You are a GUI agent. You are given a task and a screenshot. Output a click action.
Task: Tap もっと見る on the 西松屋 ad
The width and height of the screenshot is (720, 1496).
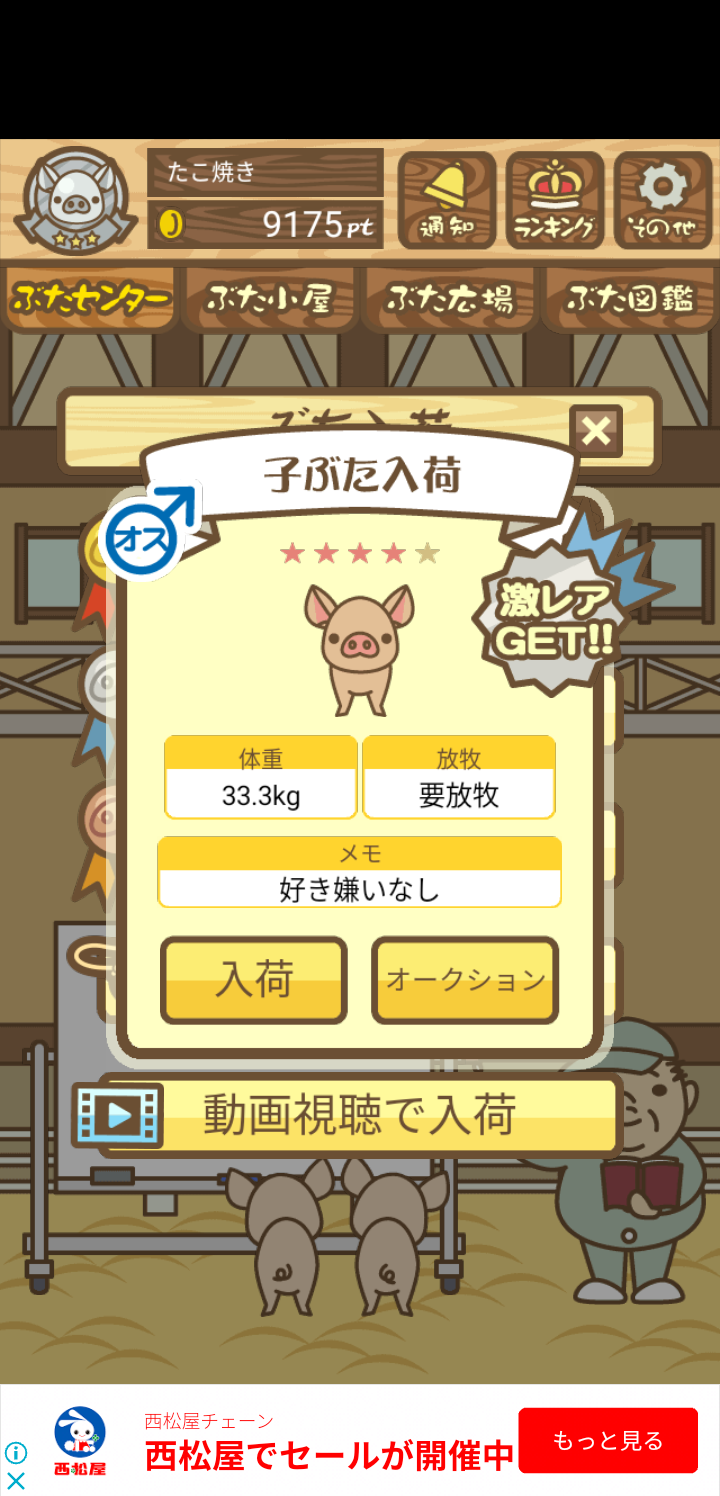(x=608, y=1440)
